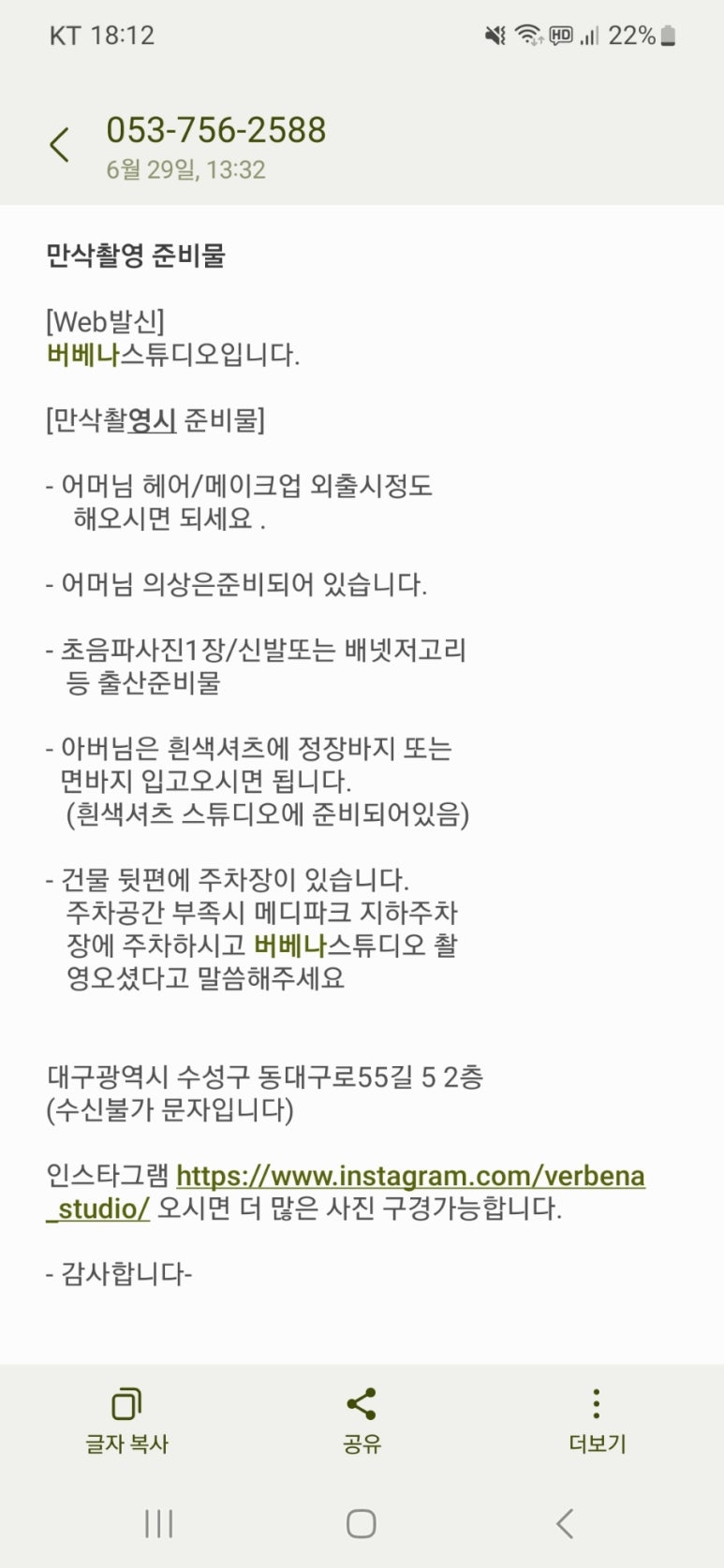Screen dimensions: 724x1568
Task: Open the recent apps view
Action: pyautogui.click(x=158, y=1523)
